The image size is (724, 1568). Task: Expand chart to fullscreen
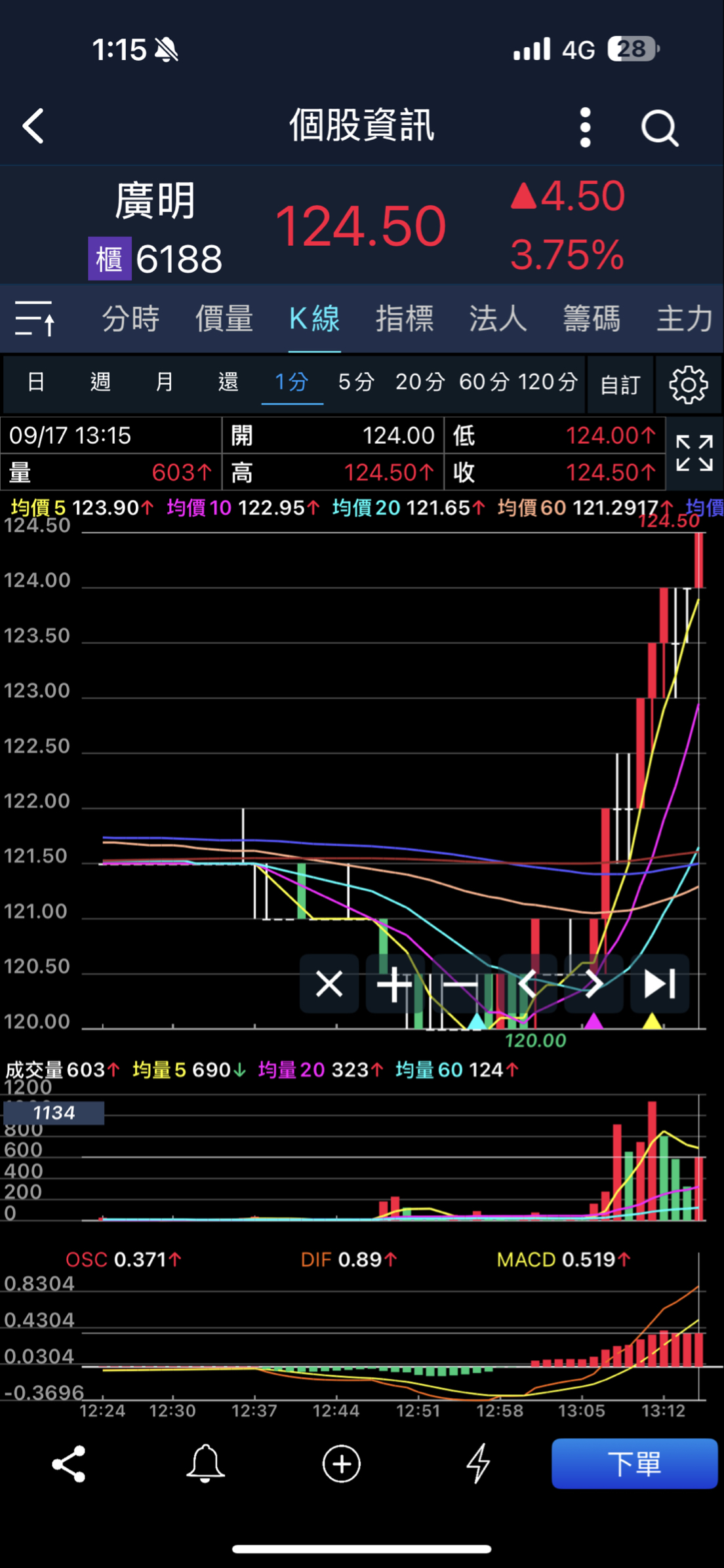point(694,453)
